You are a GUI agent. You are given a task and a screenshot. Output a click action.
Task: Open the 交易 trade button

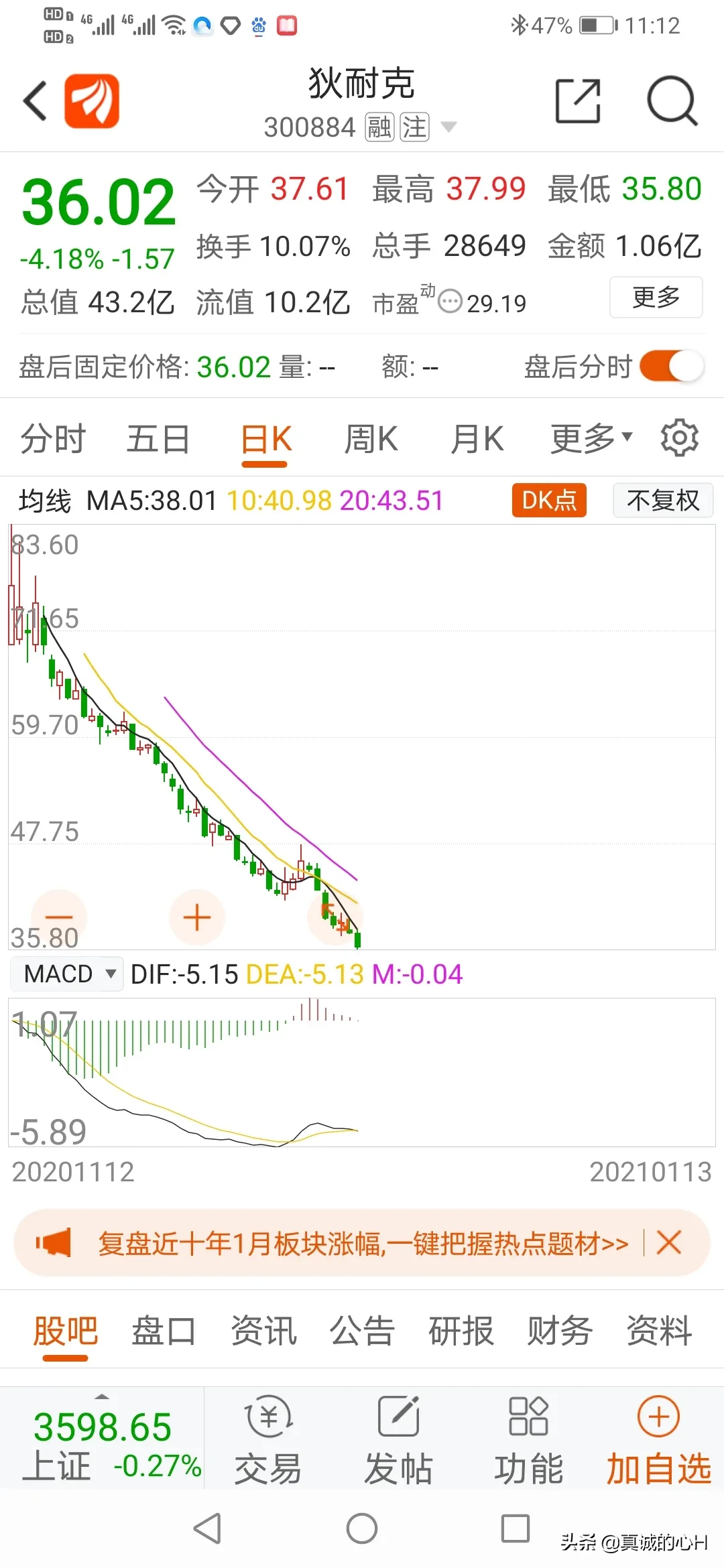pos(268,1439)
